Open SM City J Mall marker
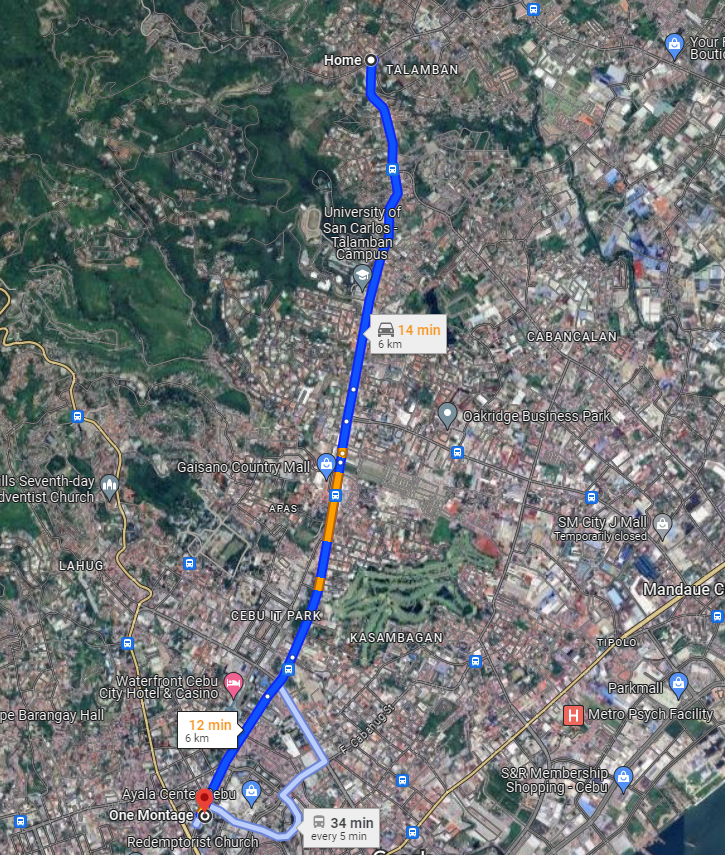This screenshot has height=855, width=725. tap(663, 525)
